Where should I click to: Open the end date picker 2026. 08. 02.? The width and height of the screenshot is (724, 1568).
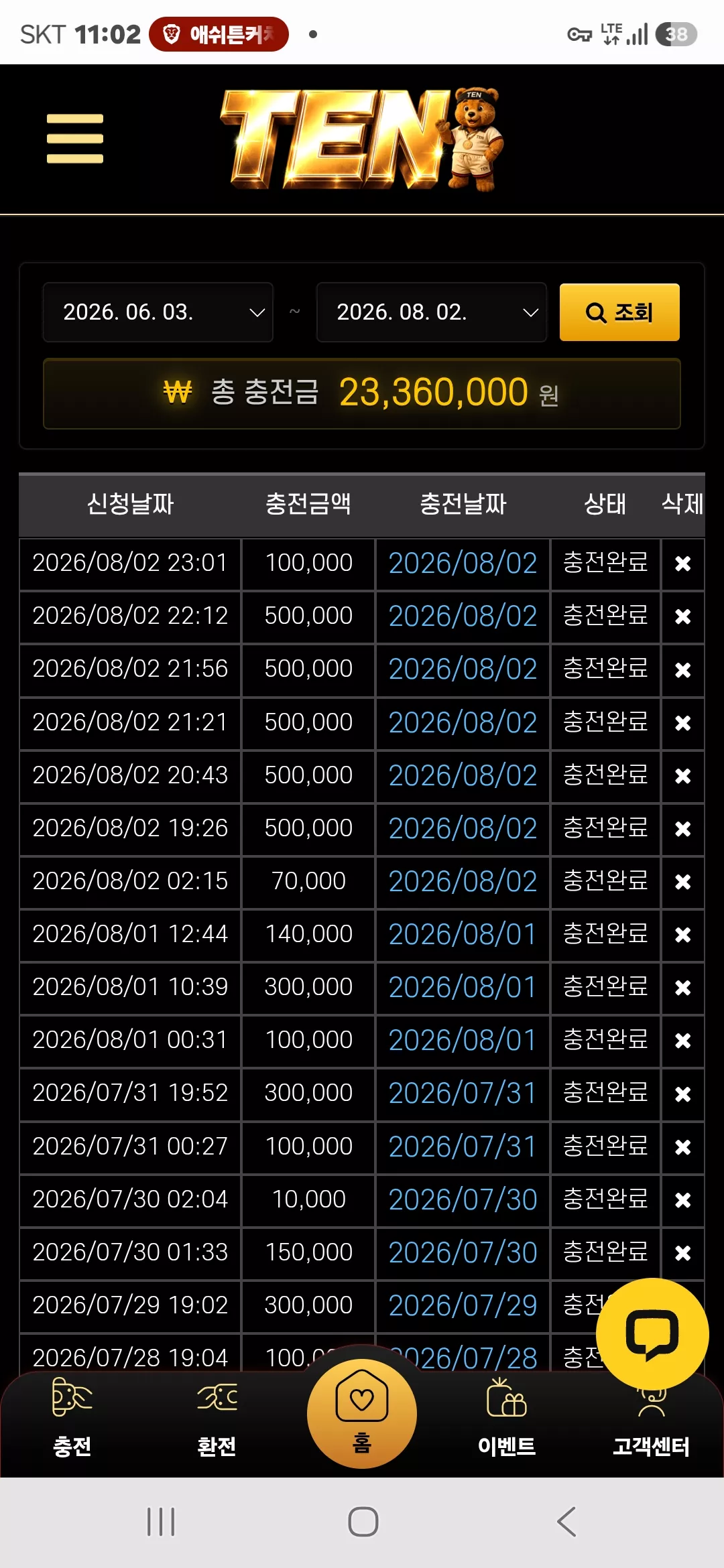(x=432, y=312)
